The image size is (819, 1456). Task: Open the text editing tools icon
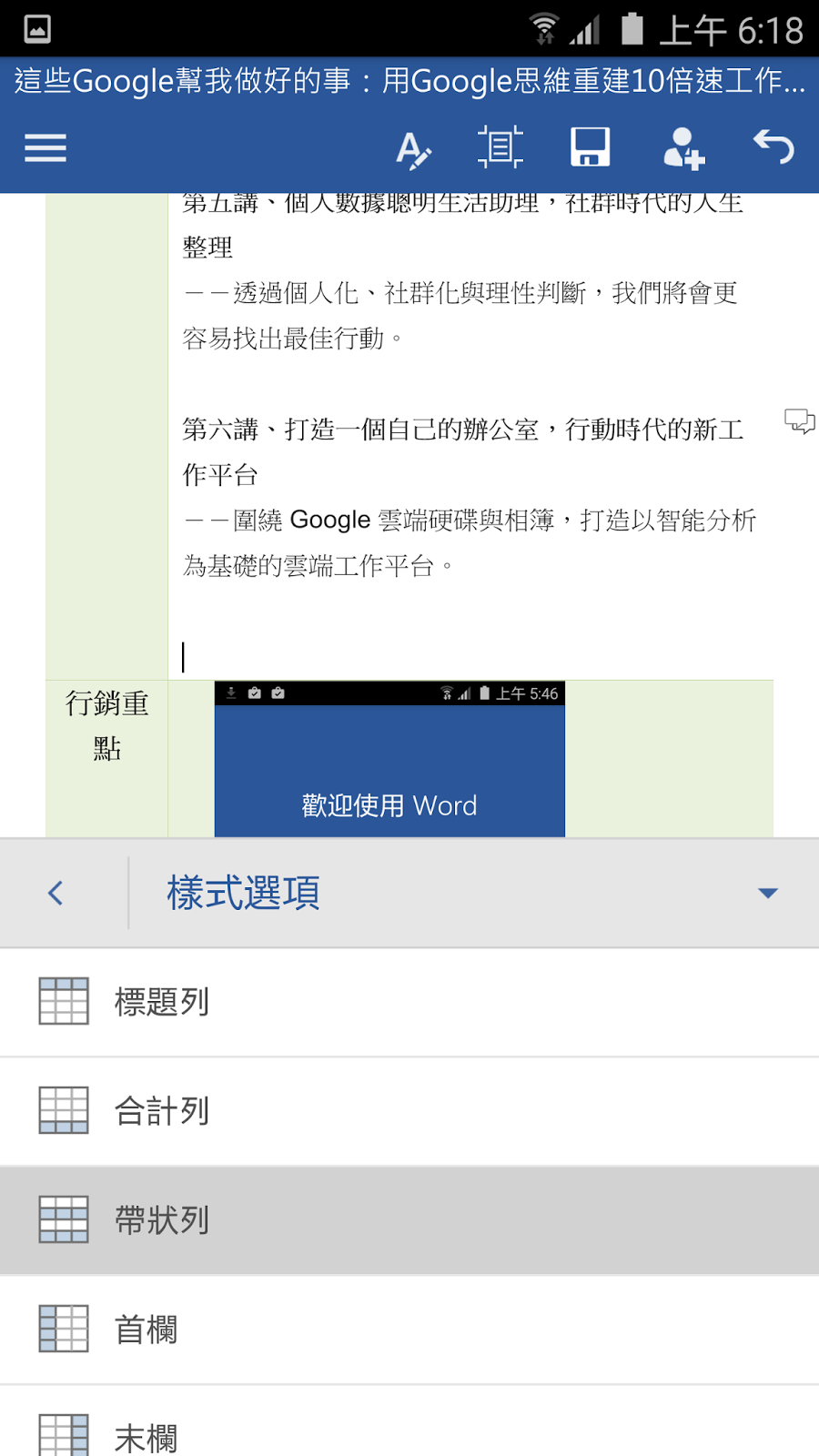(413, 149)
